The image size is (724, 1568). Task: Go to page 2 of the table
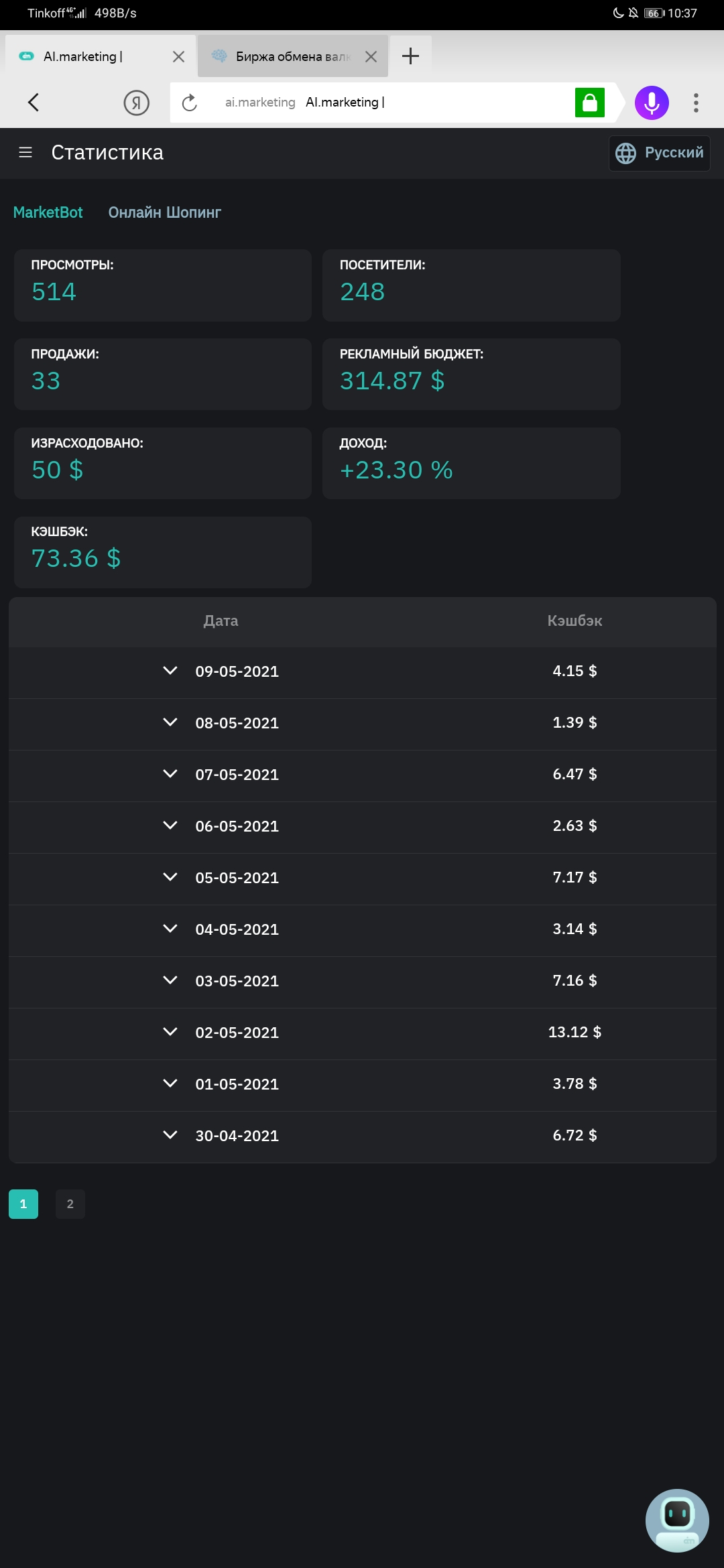[70, 1204]
